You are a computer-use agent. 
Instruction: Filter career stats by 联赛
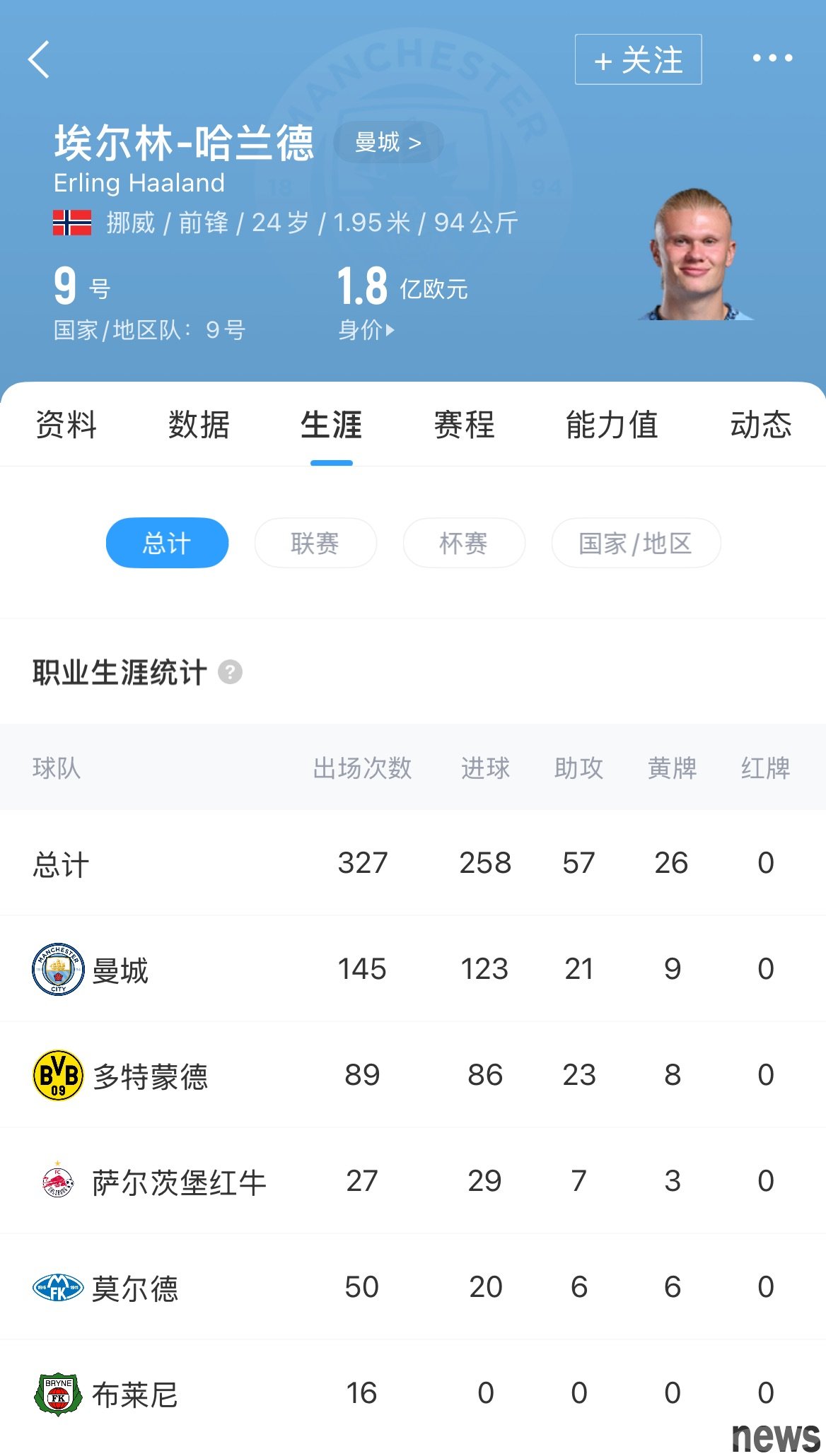[315, 543]
